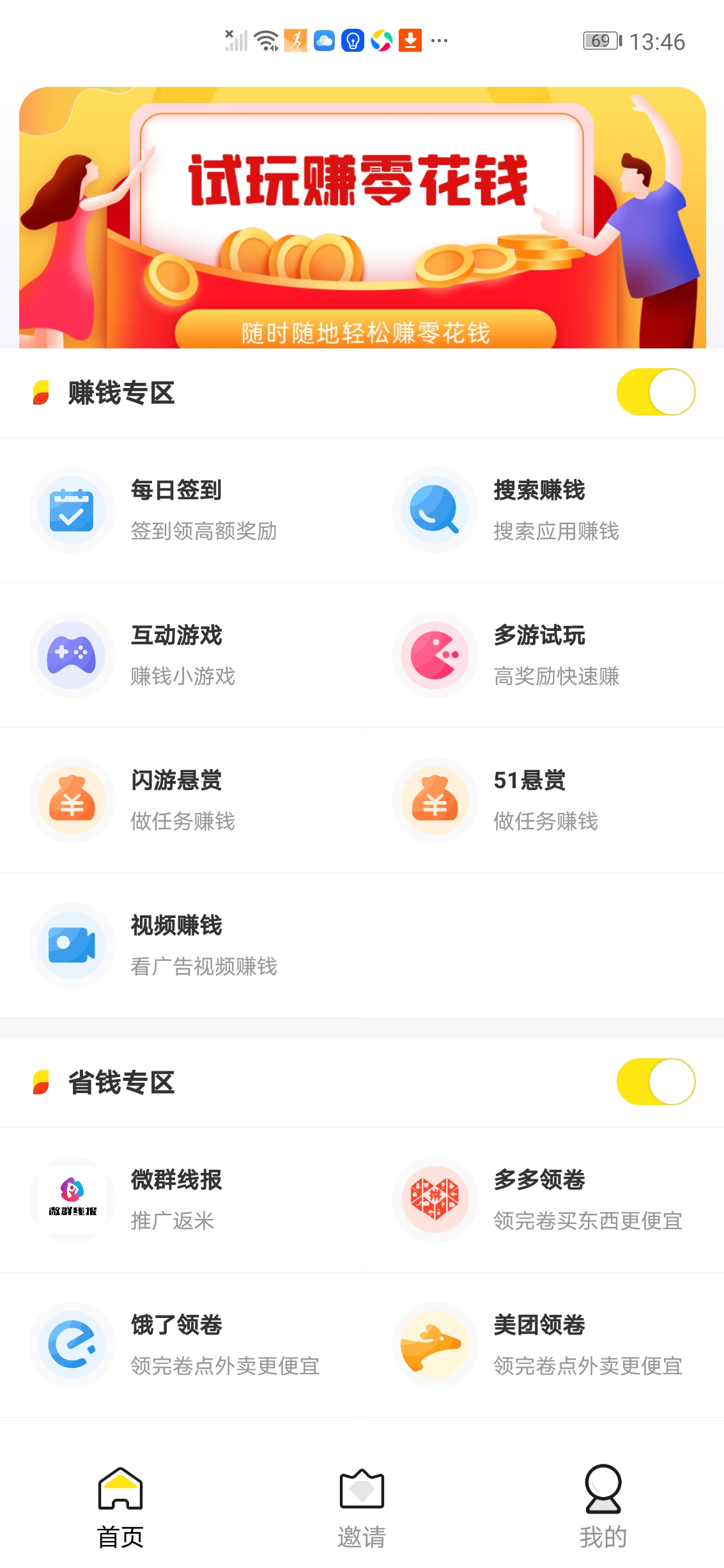Select the 搜索赚钱 magnifier icon

pos(435,509)
